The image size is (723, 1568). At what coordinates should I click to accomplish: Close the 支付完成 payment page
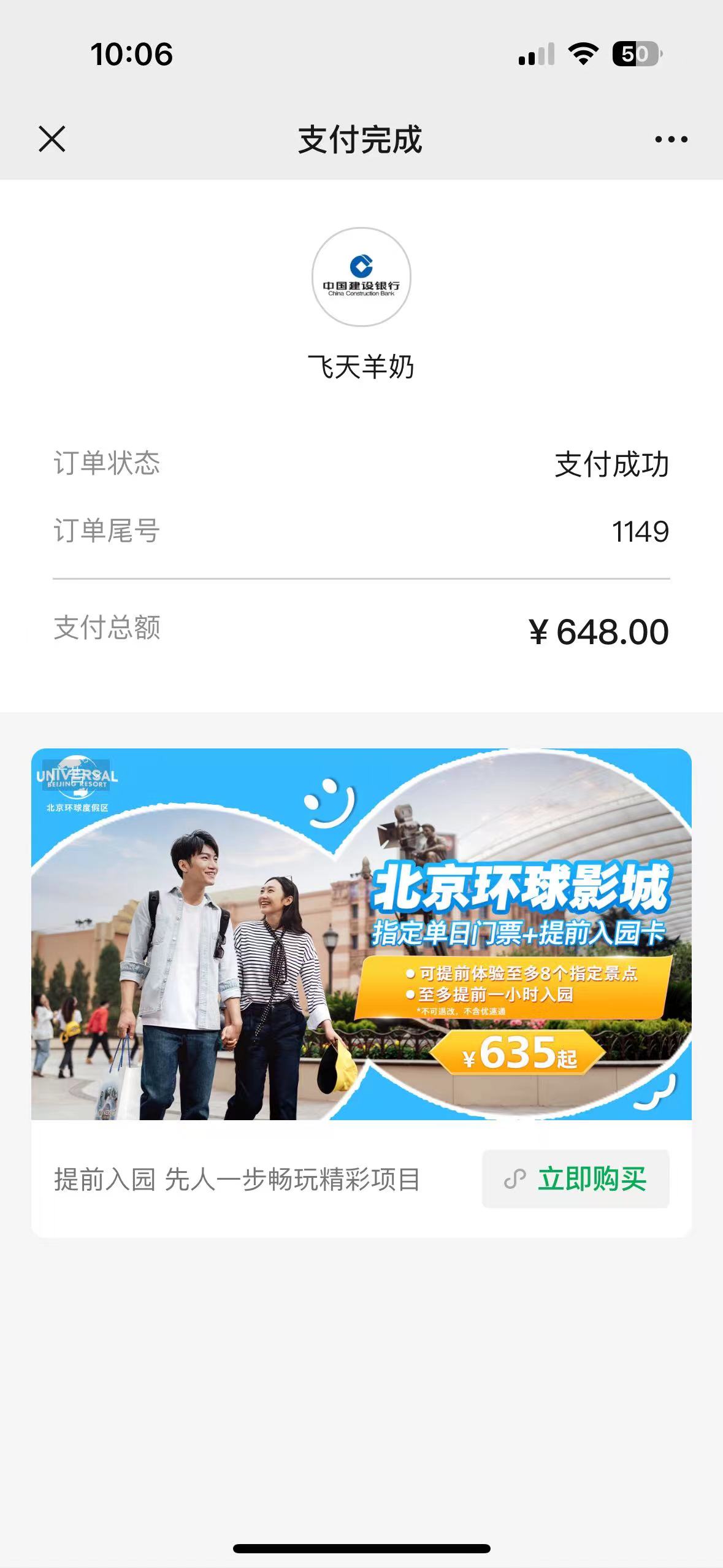52,139
